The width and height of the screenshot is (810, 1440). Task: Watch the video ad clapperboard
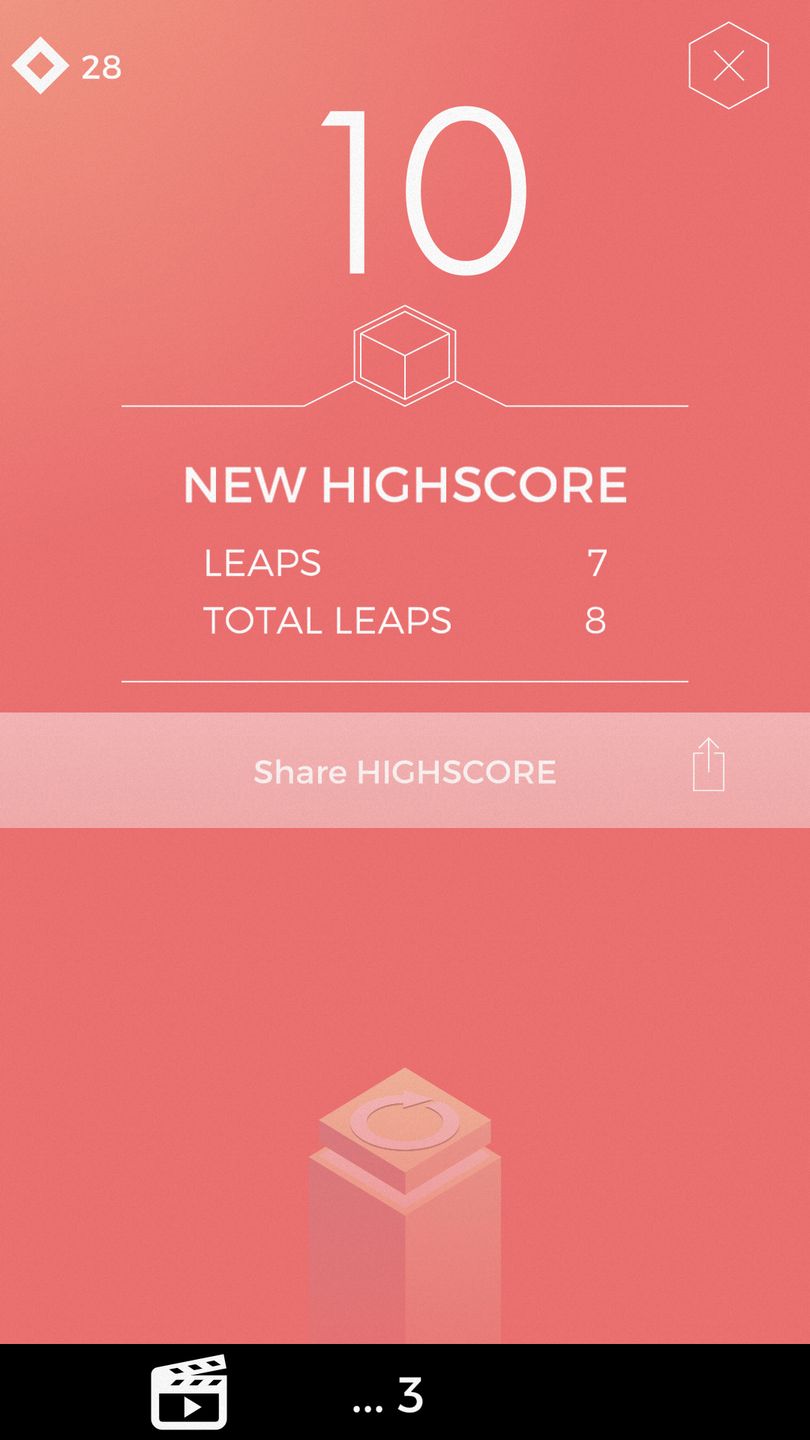point(189,1392)
